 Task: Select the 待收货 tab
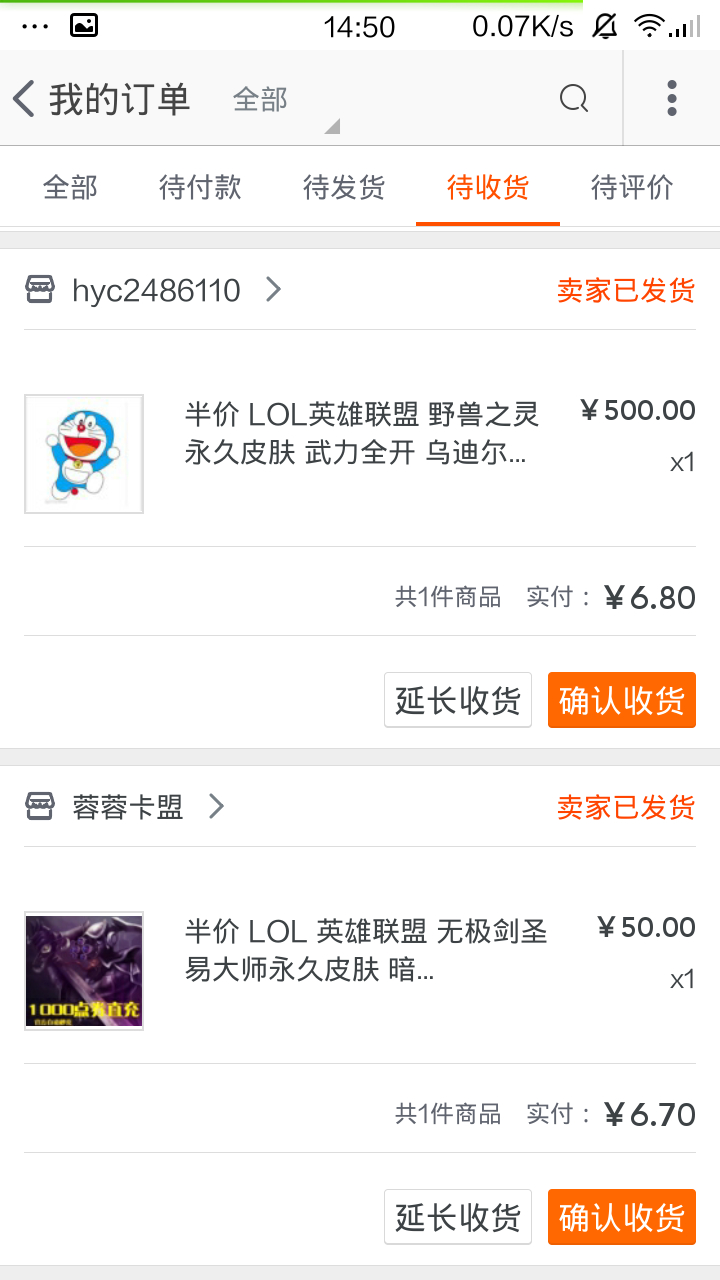(x=488, y=187)
